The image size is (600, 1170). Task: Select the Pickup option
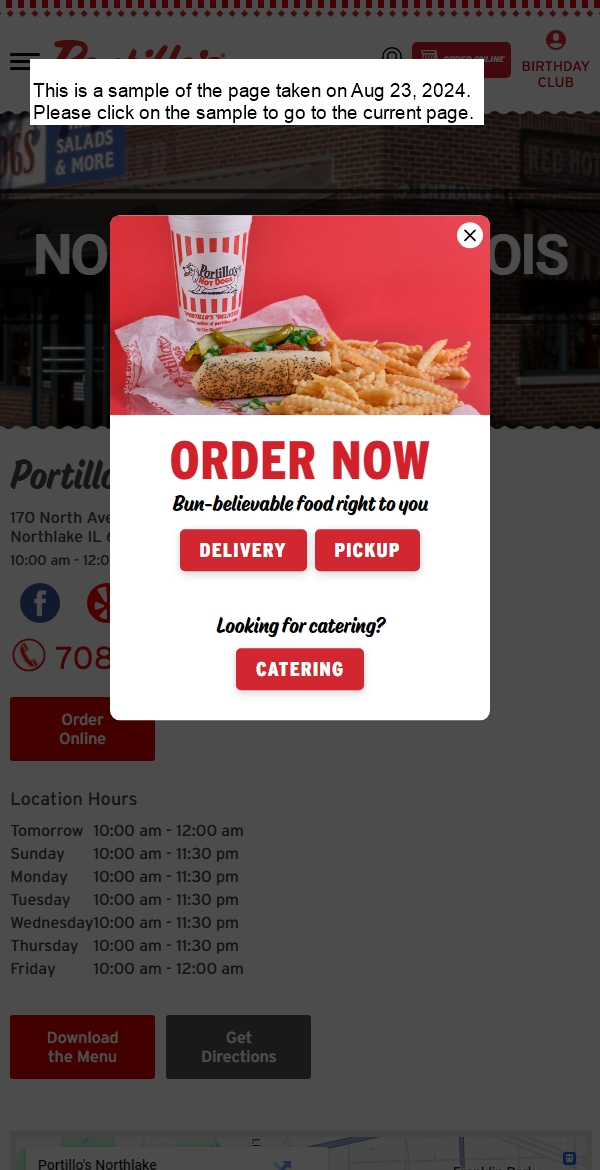[x=367, y=550]
